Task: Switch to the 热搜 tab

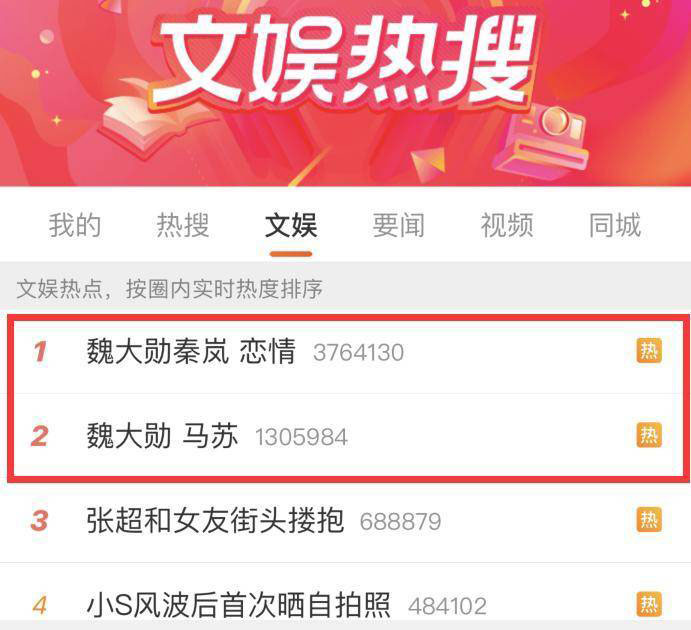Action: pos(183,225)
